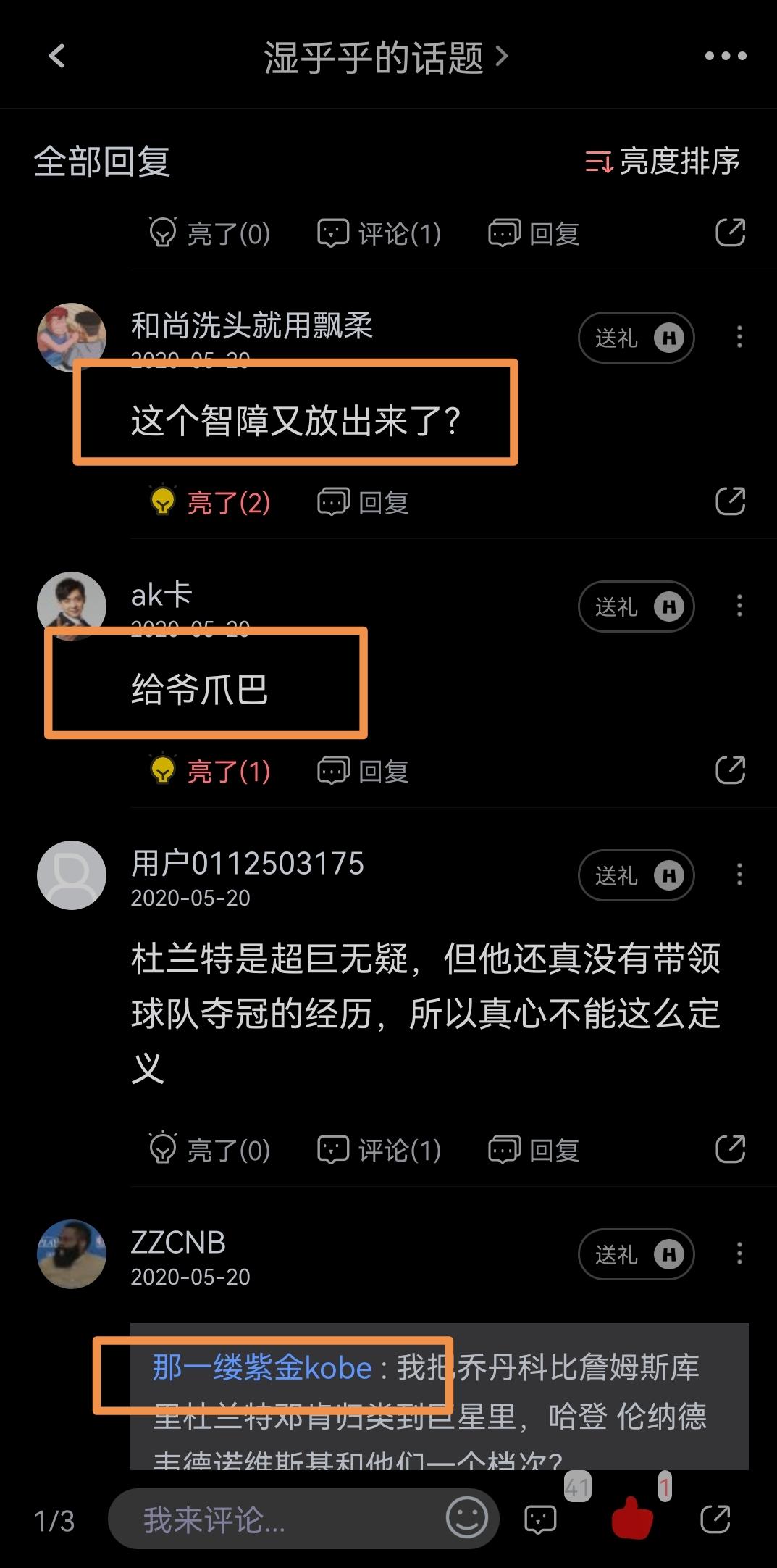
Task: Open the comments bubble icon at the bottom
Action: point(539,1518)
